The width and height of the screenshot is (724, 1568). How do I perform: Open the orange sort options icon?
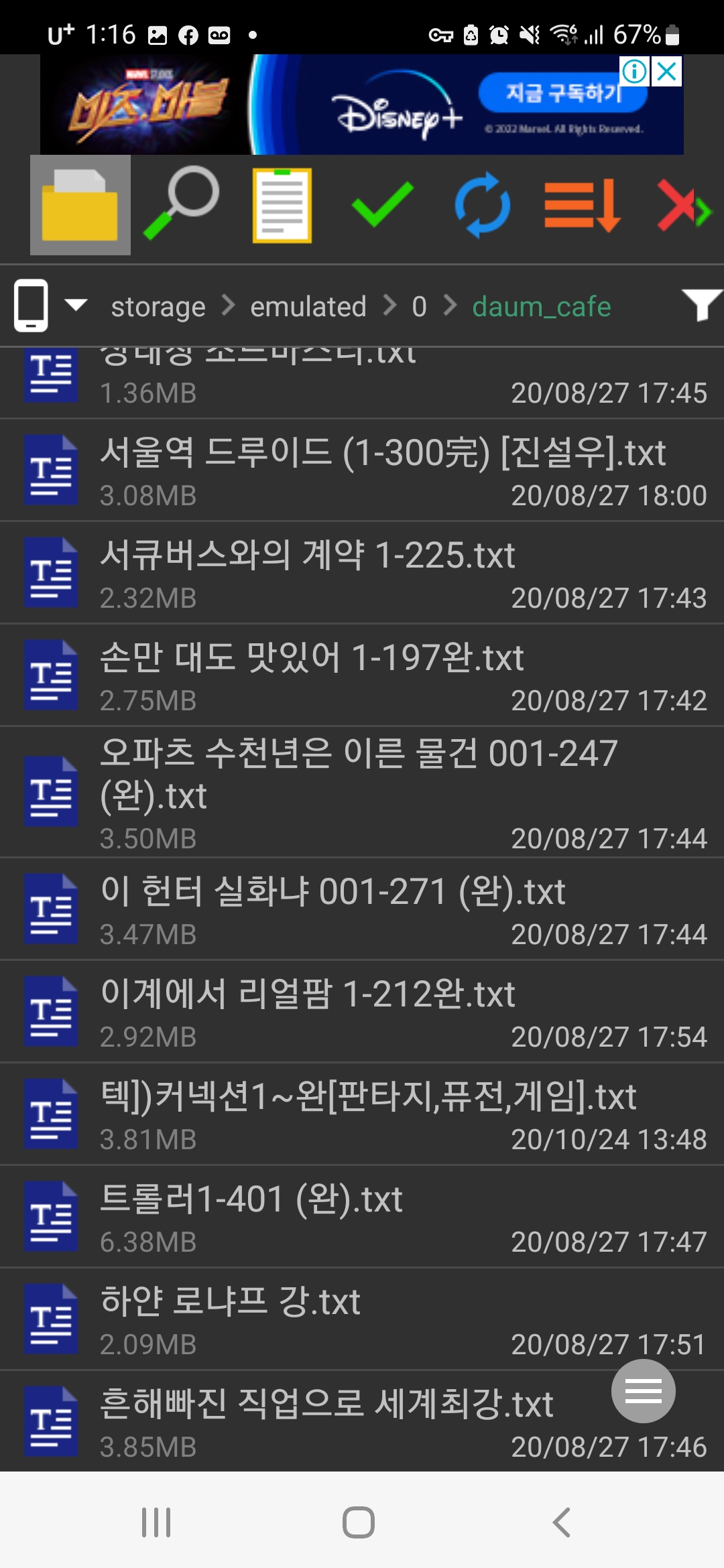click(x=582, y=205)
